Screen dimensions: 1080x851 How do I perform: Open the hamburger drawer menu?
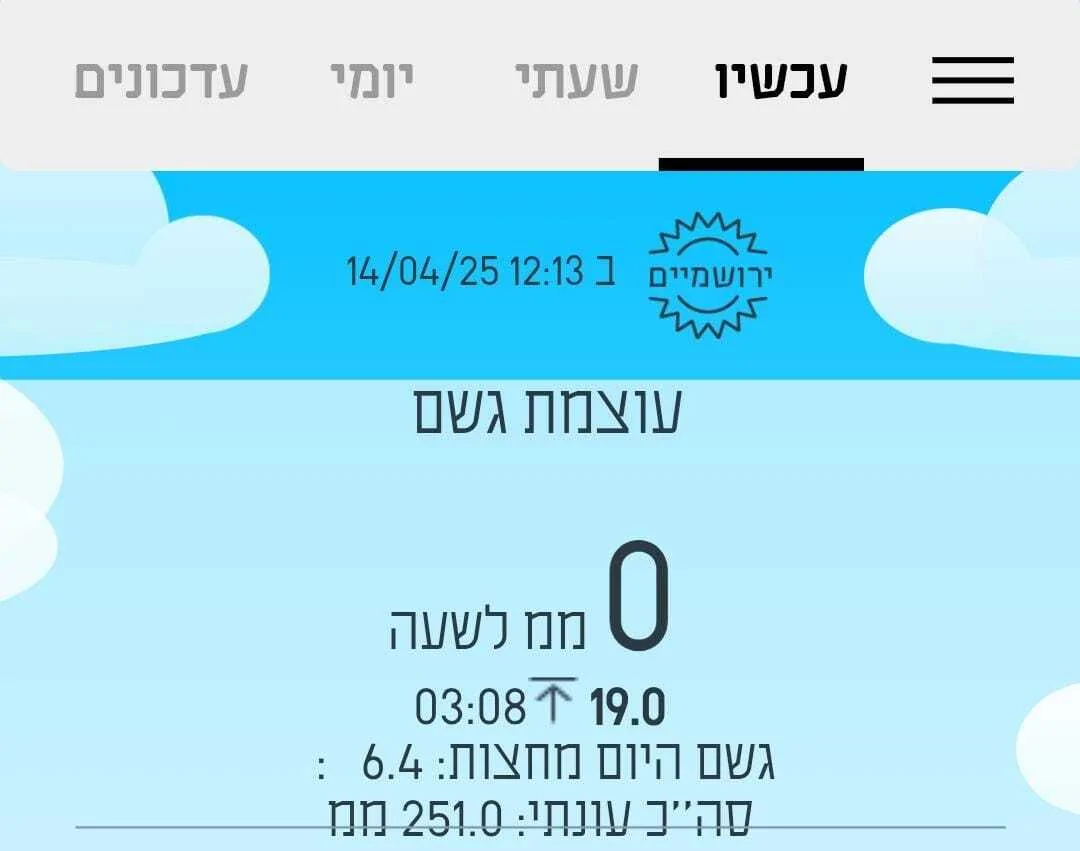[x=972, y=80]
